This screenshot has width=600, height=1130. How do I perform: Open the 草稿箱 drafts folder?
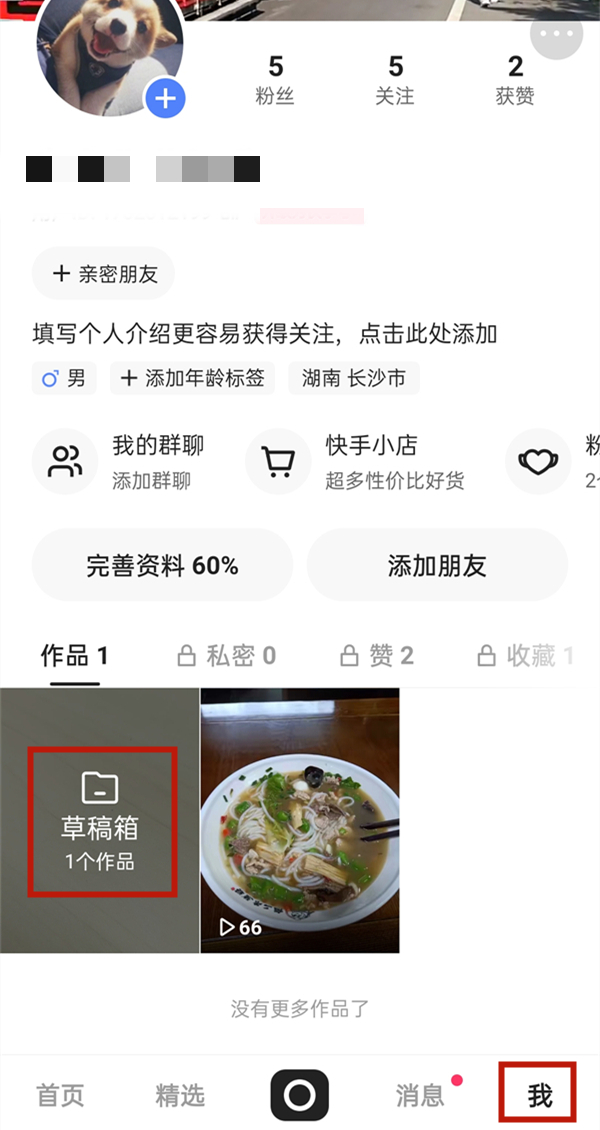click(100, 820)
